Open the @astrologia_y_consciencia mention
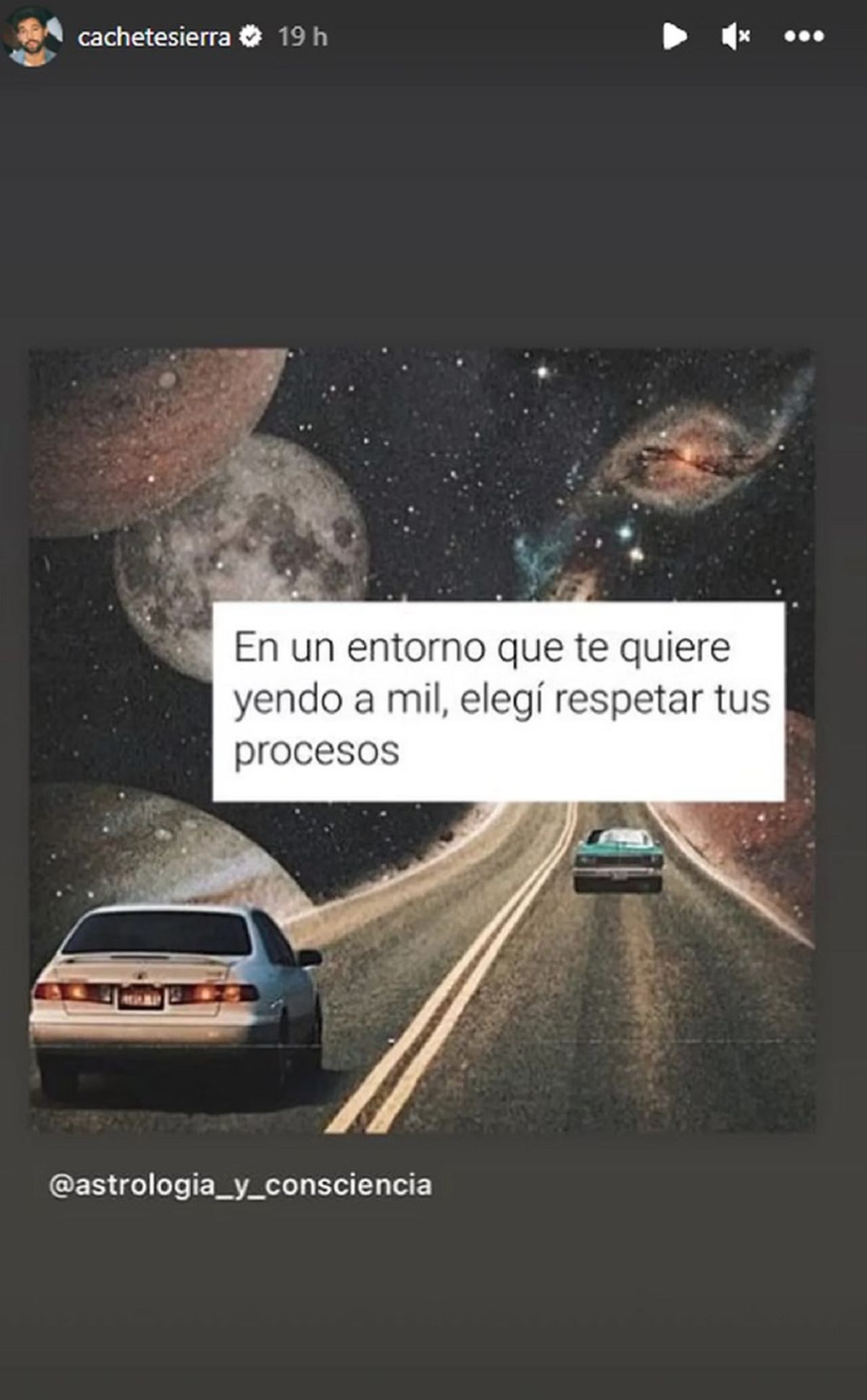This screenshot has width=867, height=1400. pyautogui.click(x=240, y=1185)
